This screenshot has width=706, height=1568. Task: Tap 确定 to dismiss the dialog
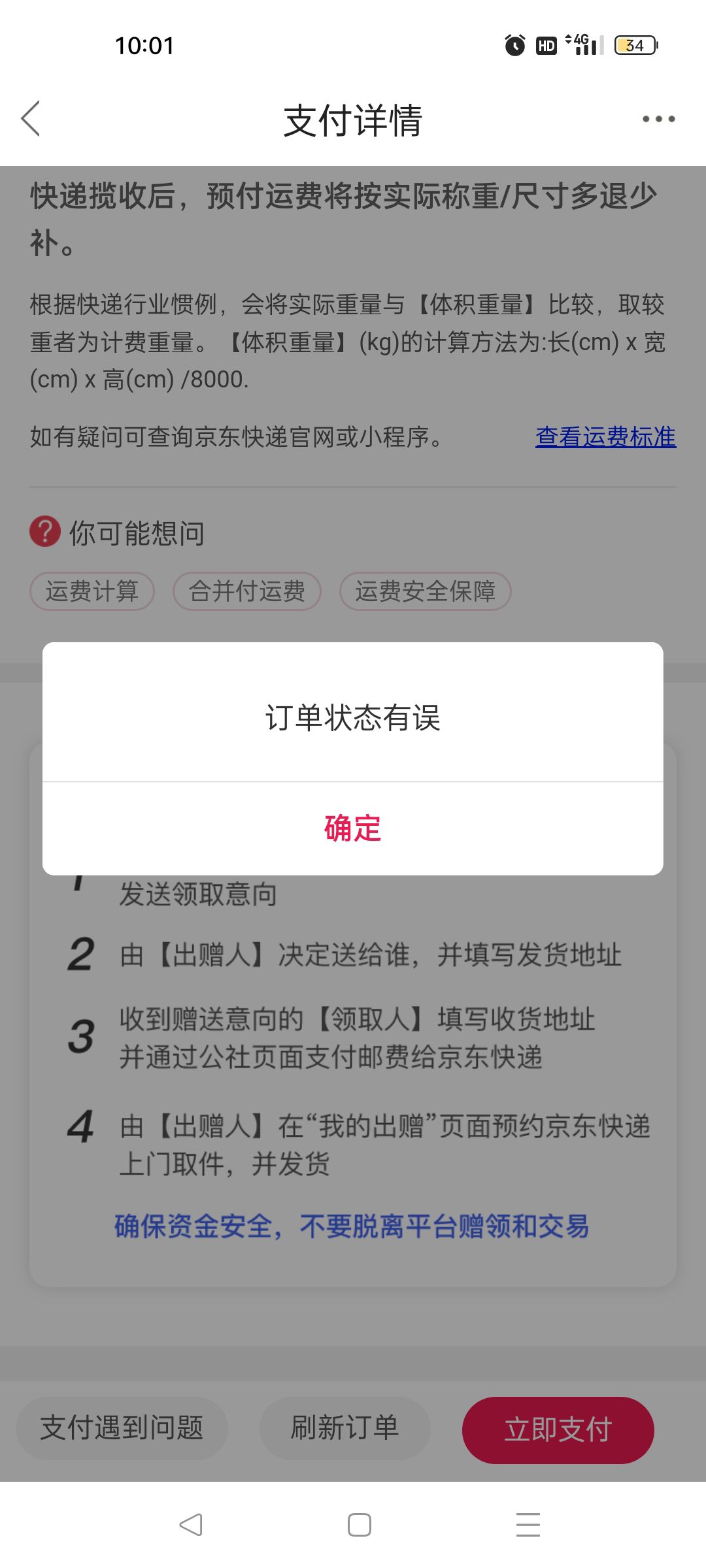[353, 828]
